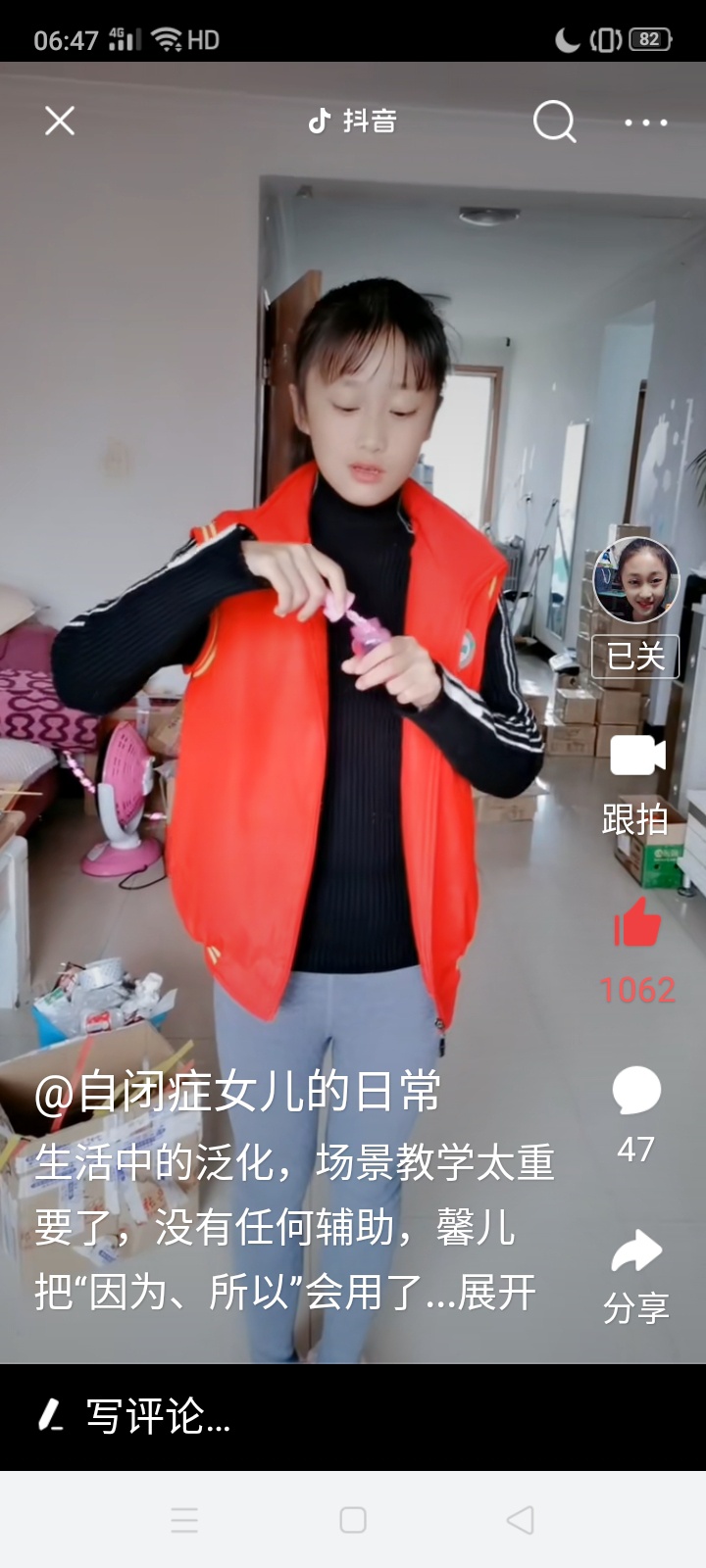Open the creator's profile avatar
The image size is (706, 1568).
point(636,580)
